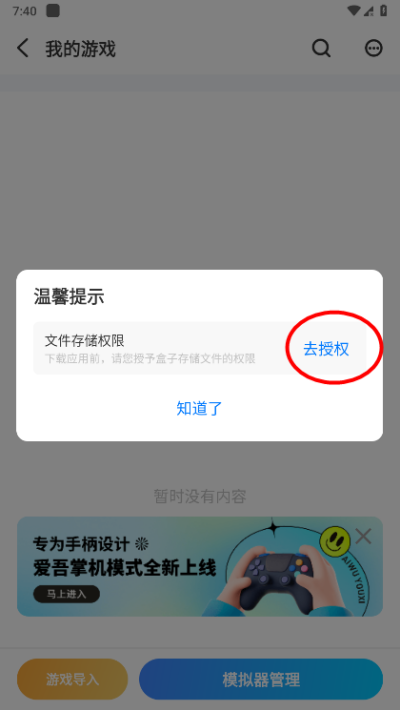Go back from 我的游戏
The width and height of the screenshot is (400, 710).
[x=23, y=48]
